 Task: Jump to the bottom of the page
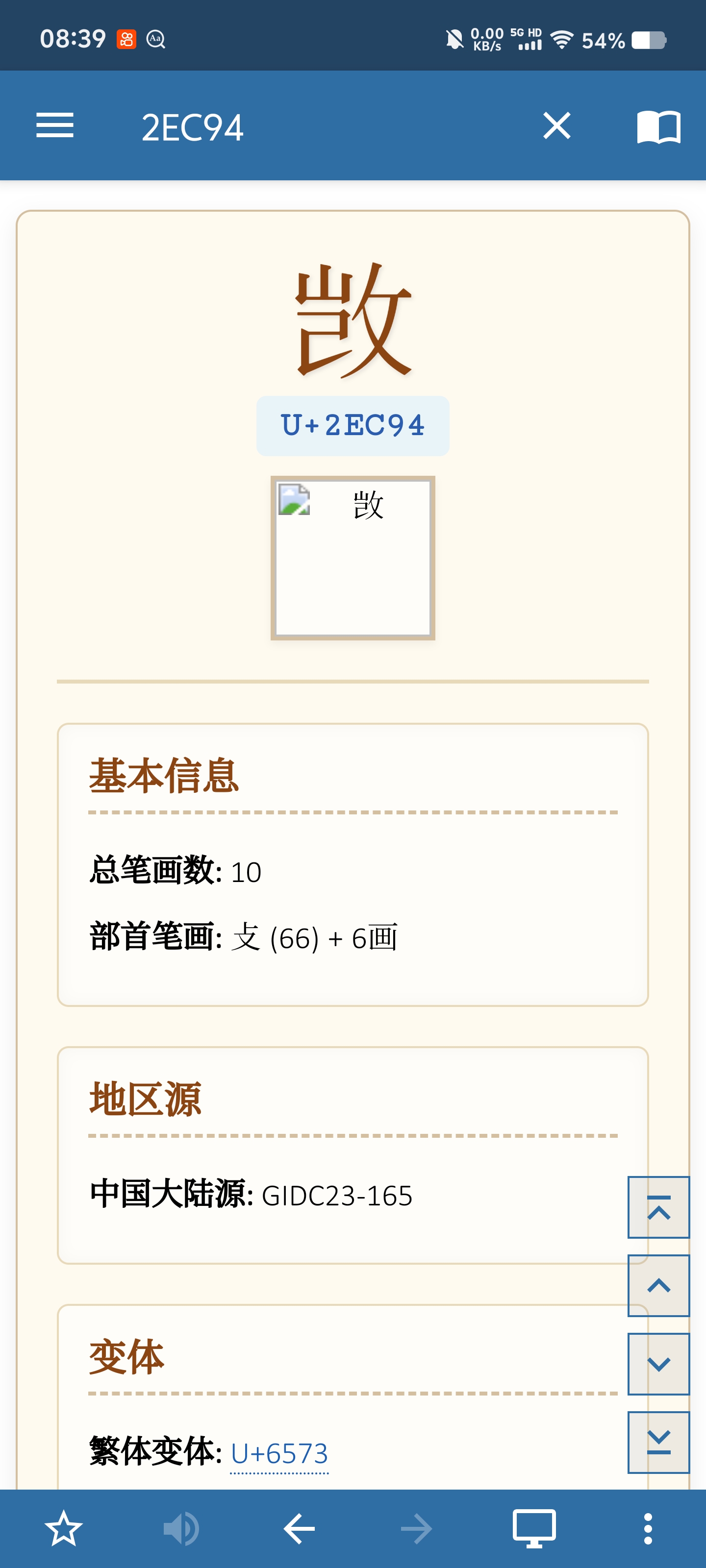click(658, 1443)
